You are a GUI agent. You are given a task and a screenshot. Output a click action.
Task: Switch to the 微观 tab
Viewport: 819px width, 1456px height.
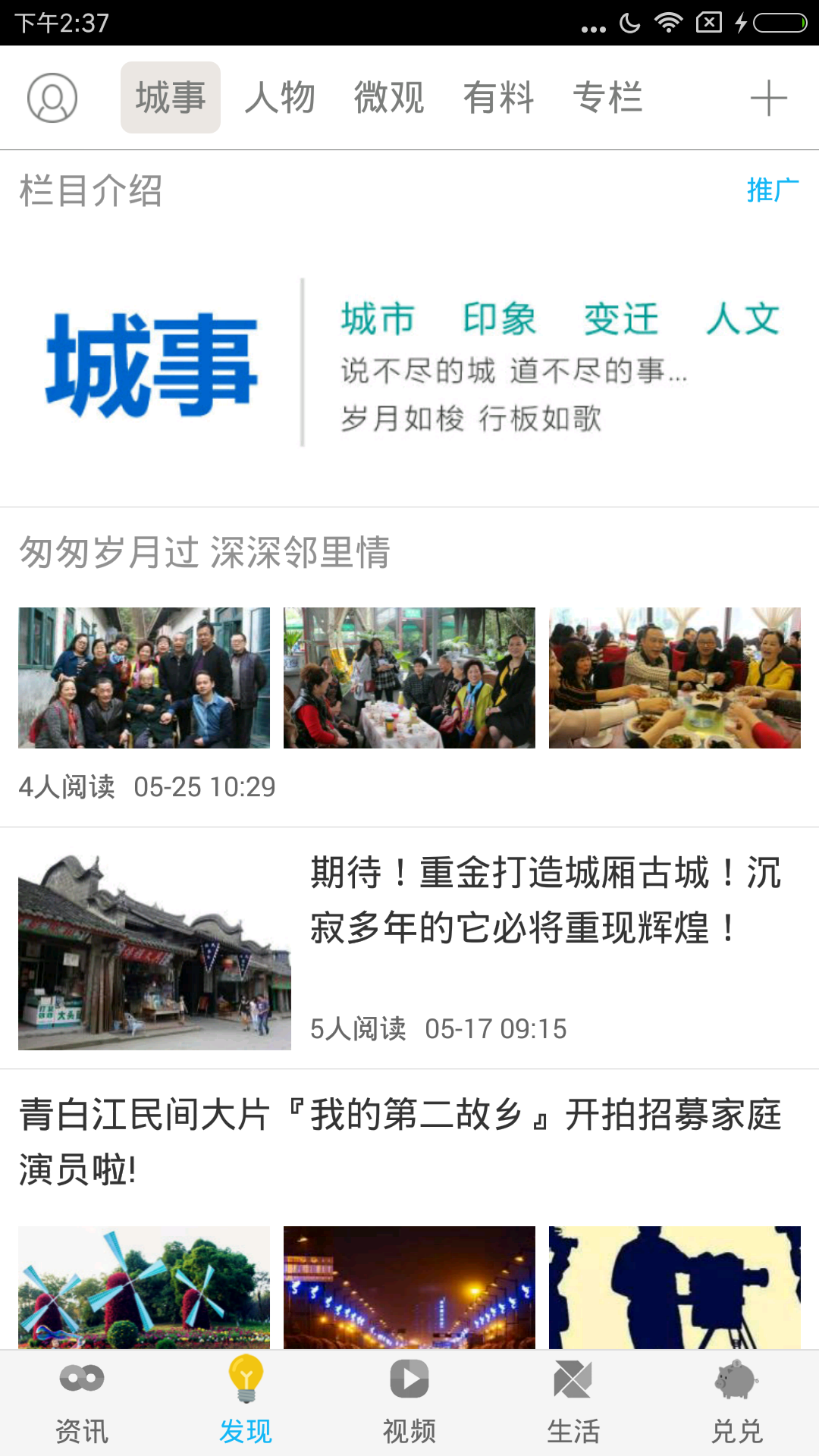[389, 98]
